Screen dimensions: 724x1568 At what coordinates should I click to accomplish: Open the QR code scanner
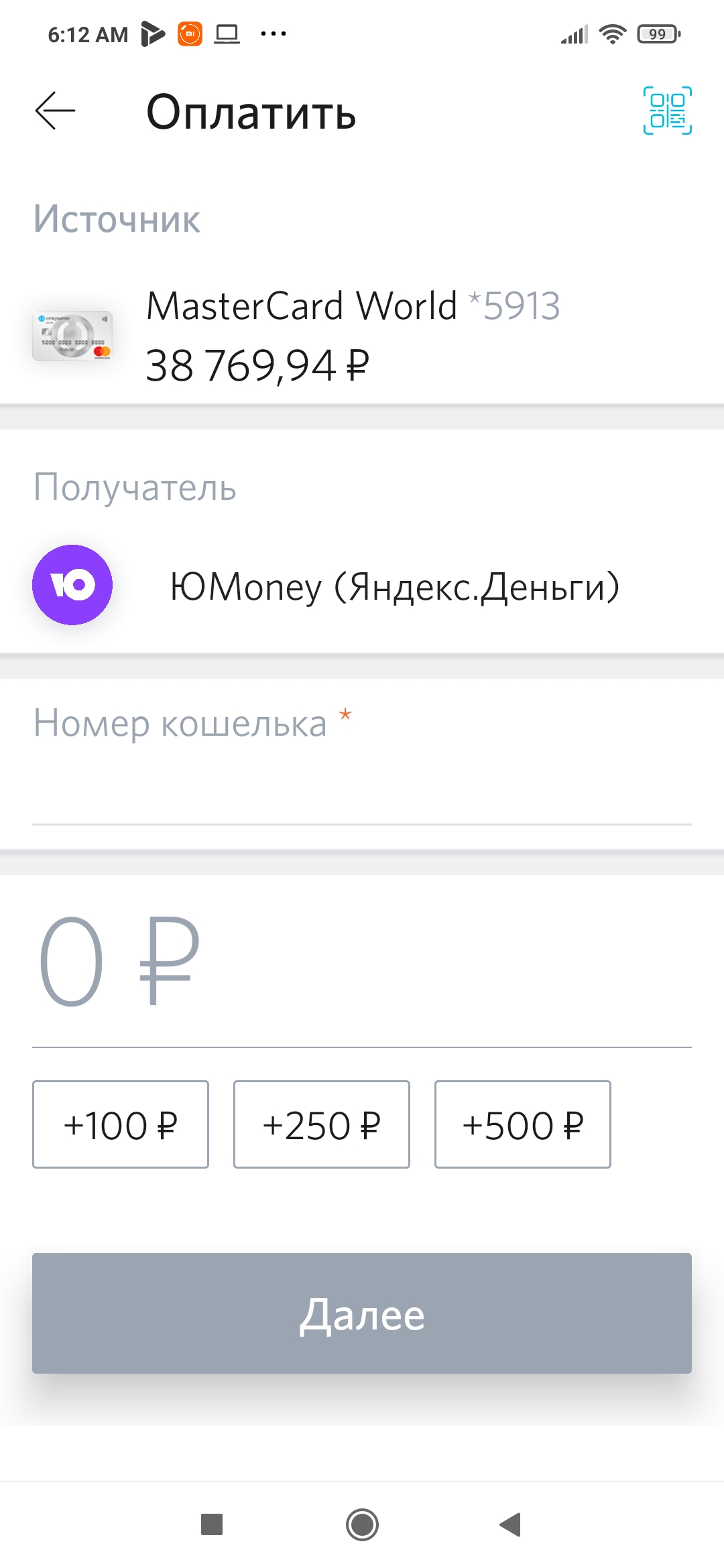click(667, 111)
